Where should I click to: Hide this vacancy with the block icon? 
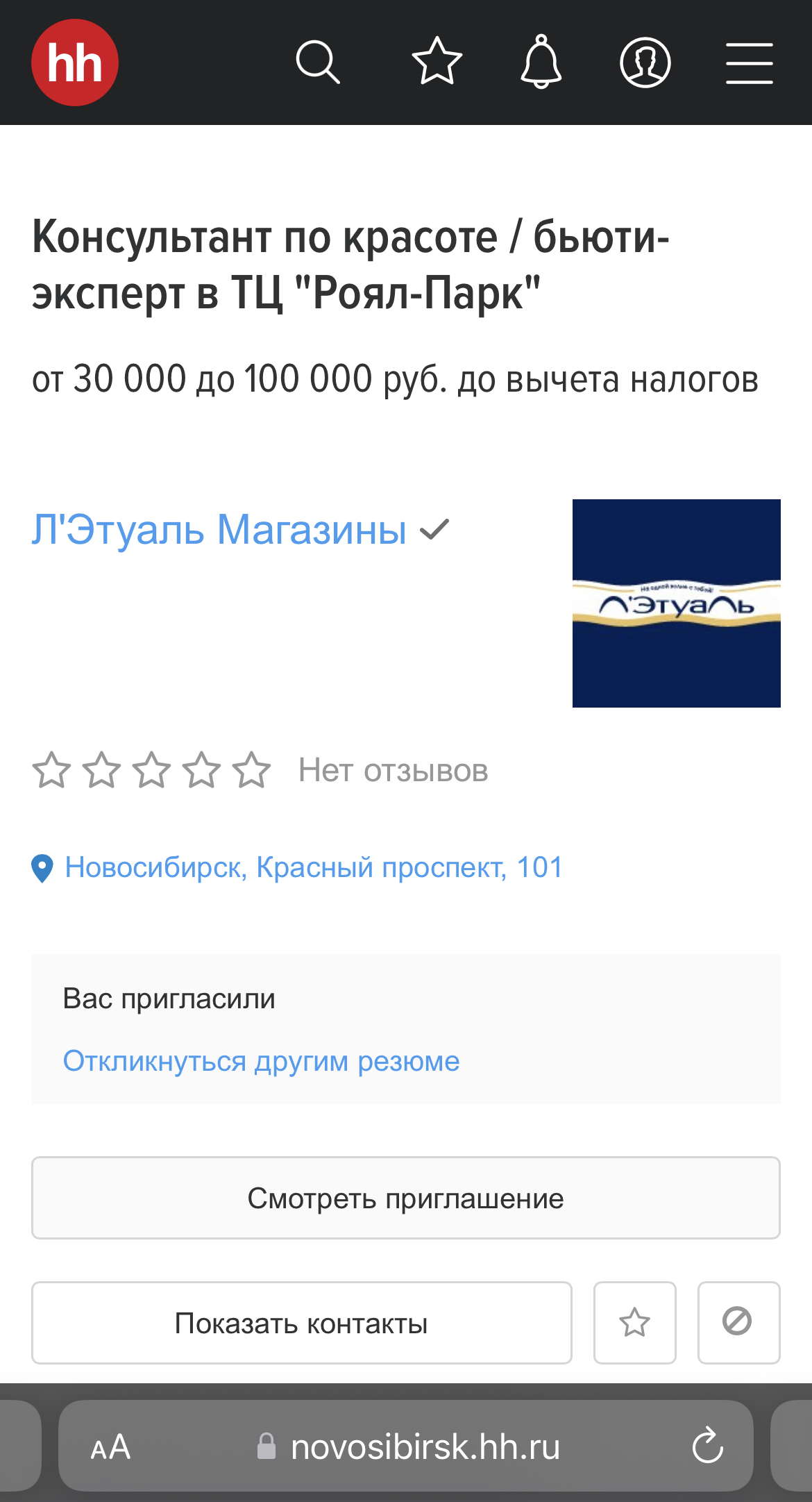pos(738,1322)
